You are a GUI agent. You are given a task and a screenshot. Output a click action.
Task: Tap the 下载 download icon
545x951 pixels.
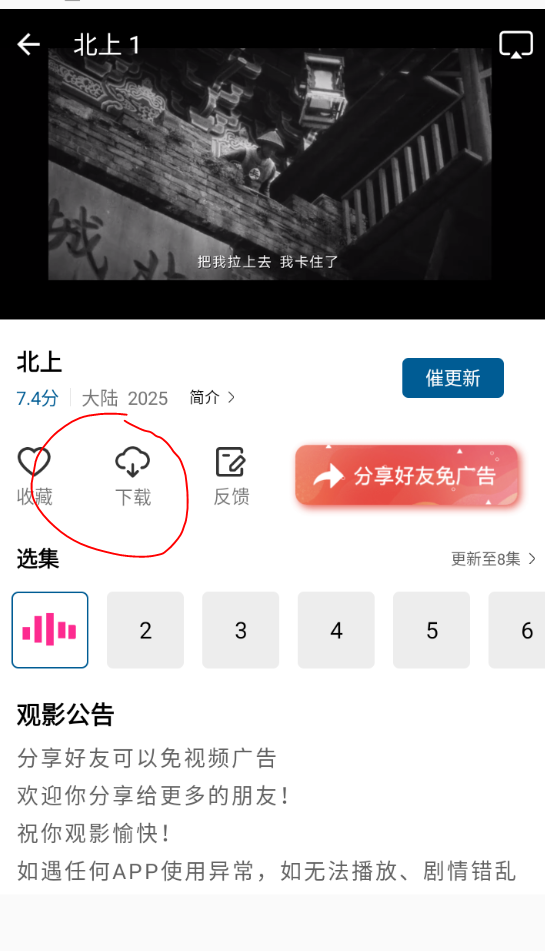pyautogui.click(x=133, y=477)
